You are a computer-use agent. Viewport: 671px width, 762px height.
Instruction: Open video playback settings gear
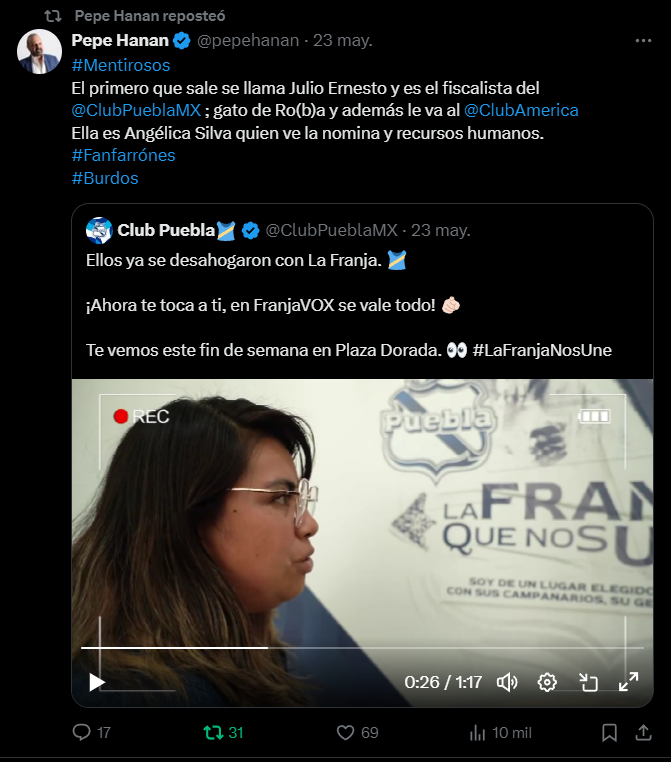(547, 682)
